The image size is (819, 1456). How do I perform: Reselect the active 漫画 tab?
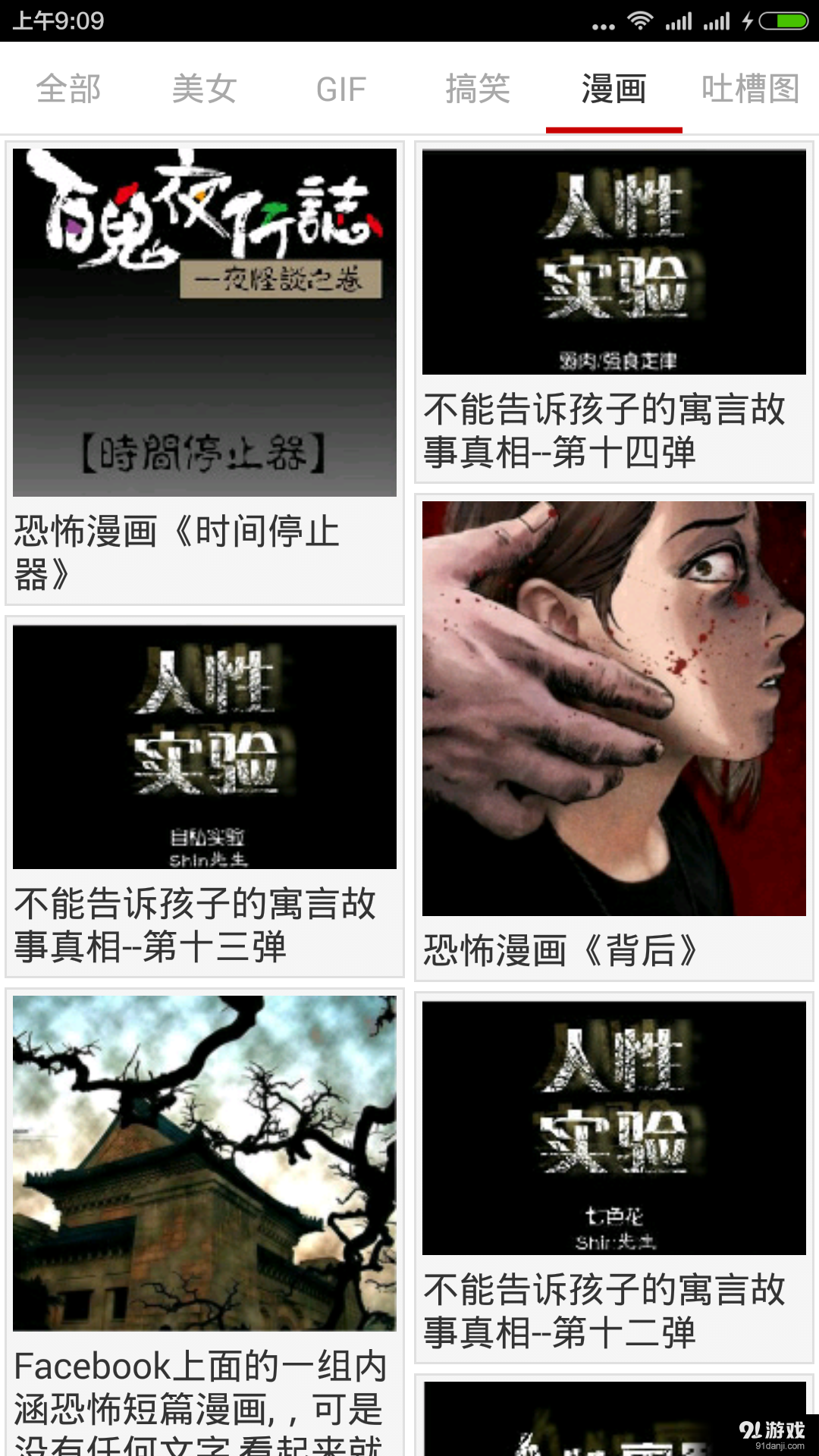(x=613, y=89)
